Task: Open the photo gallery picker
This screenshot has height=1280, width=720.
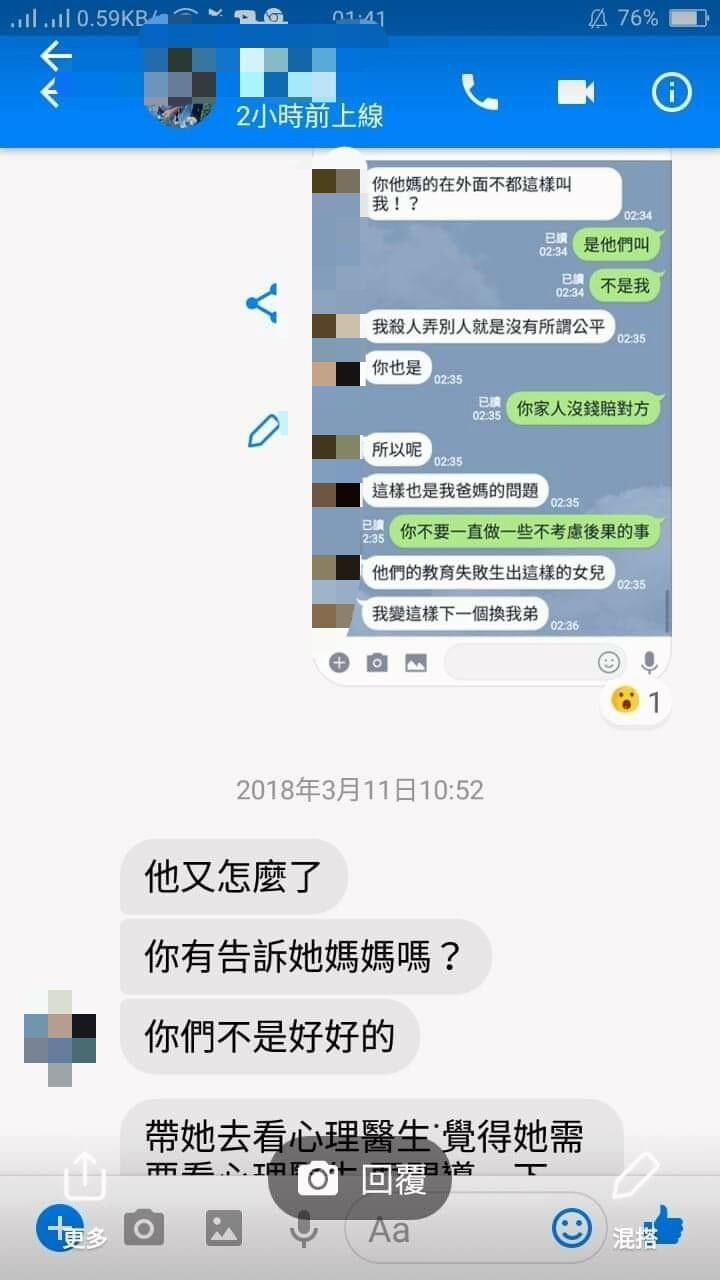Action: pos(224,1228)
